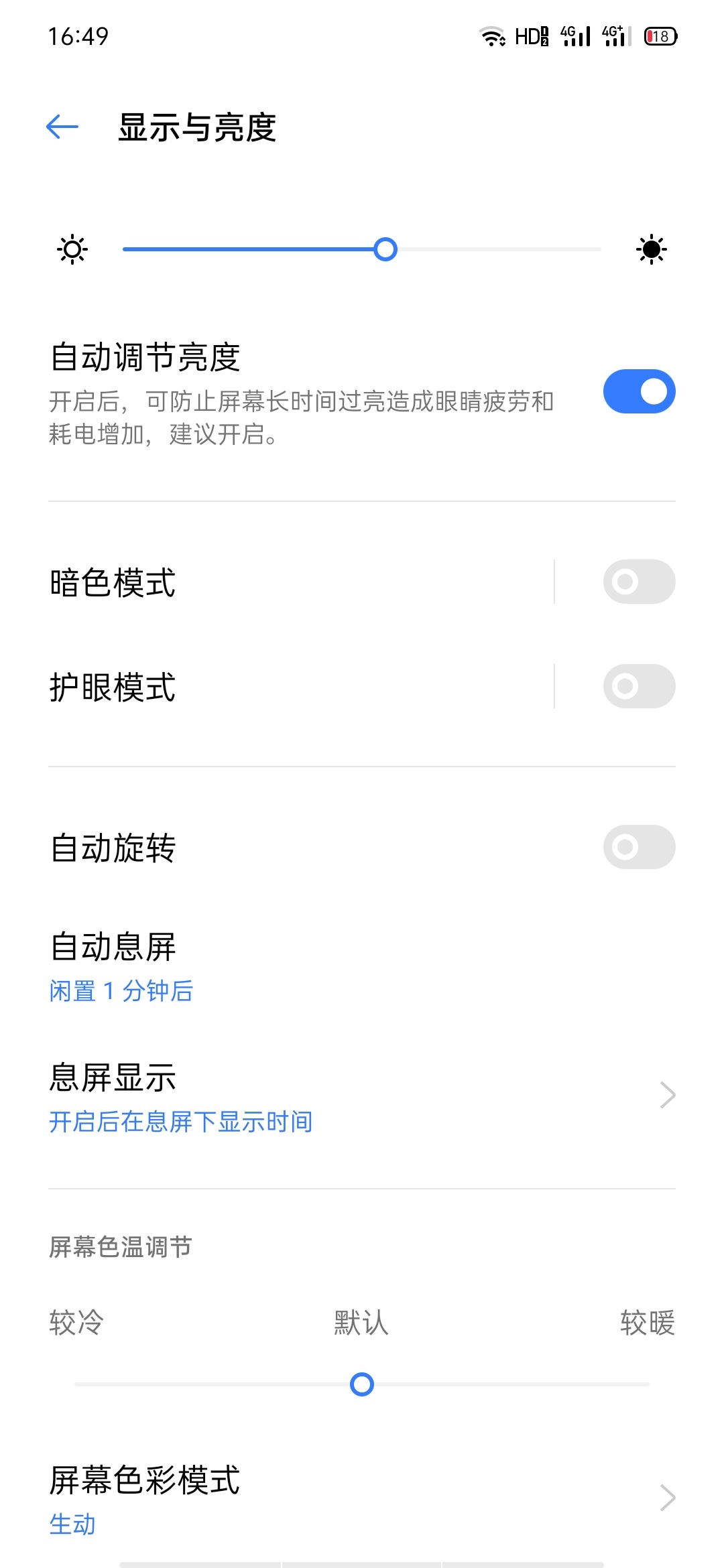Open 屏幕色彩模式 options

point(362,1498)
